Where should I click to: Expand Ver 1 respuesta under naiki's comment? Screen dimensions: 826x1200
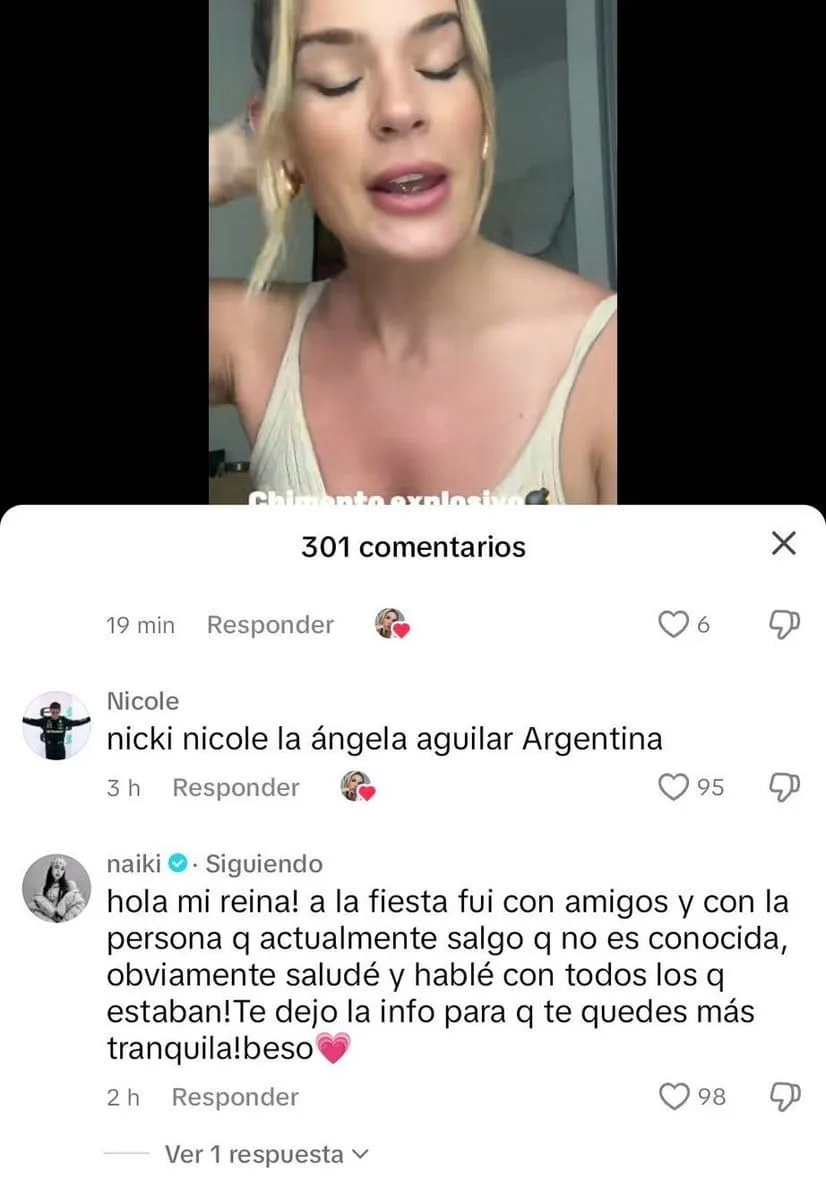click(x=266, y=1154)
